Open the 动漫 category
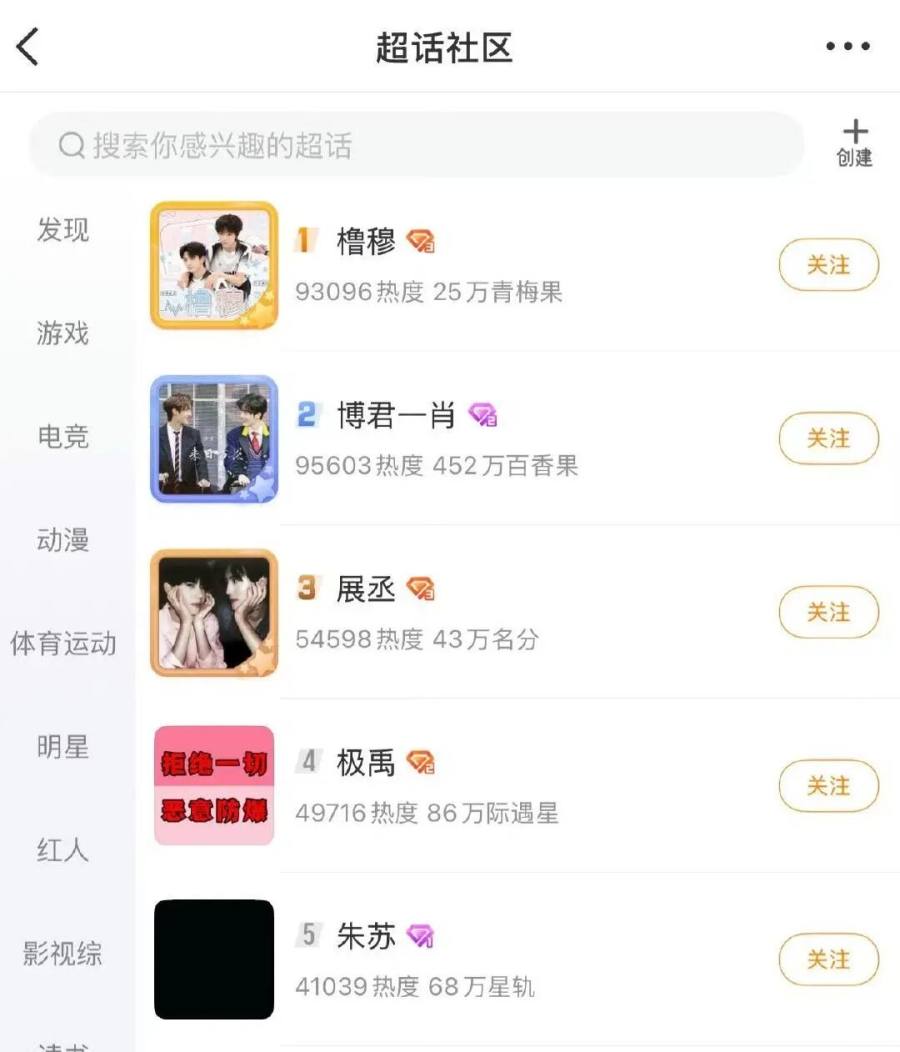The height and width of the screenshot is (1052, 900). tap(63, 540)
